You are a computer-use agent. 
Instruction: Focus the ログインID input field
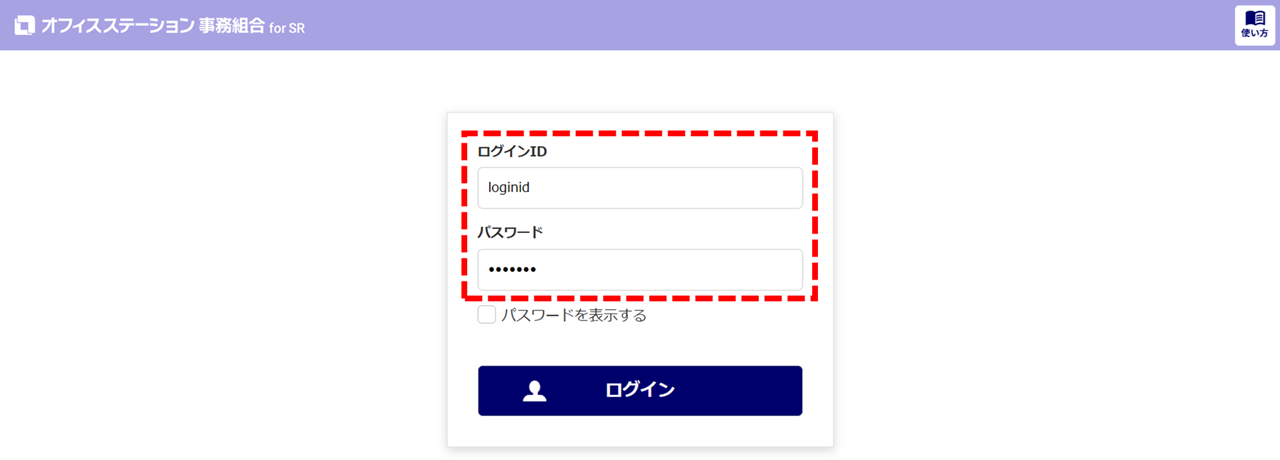(640, 188)
